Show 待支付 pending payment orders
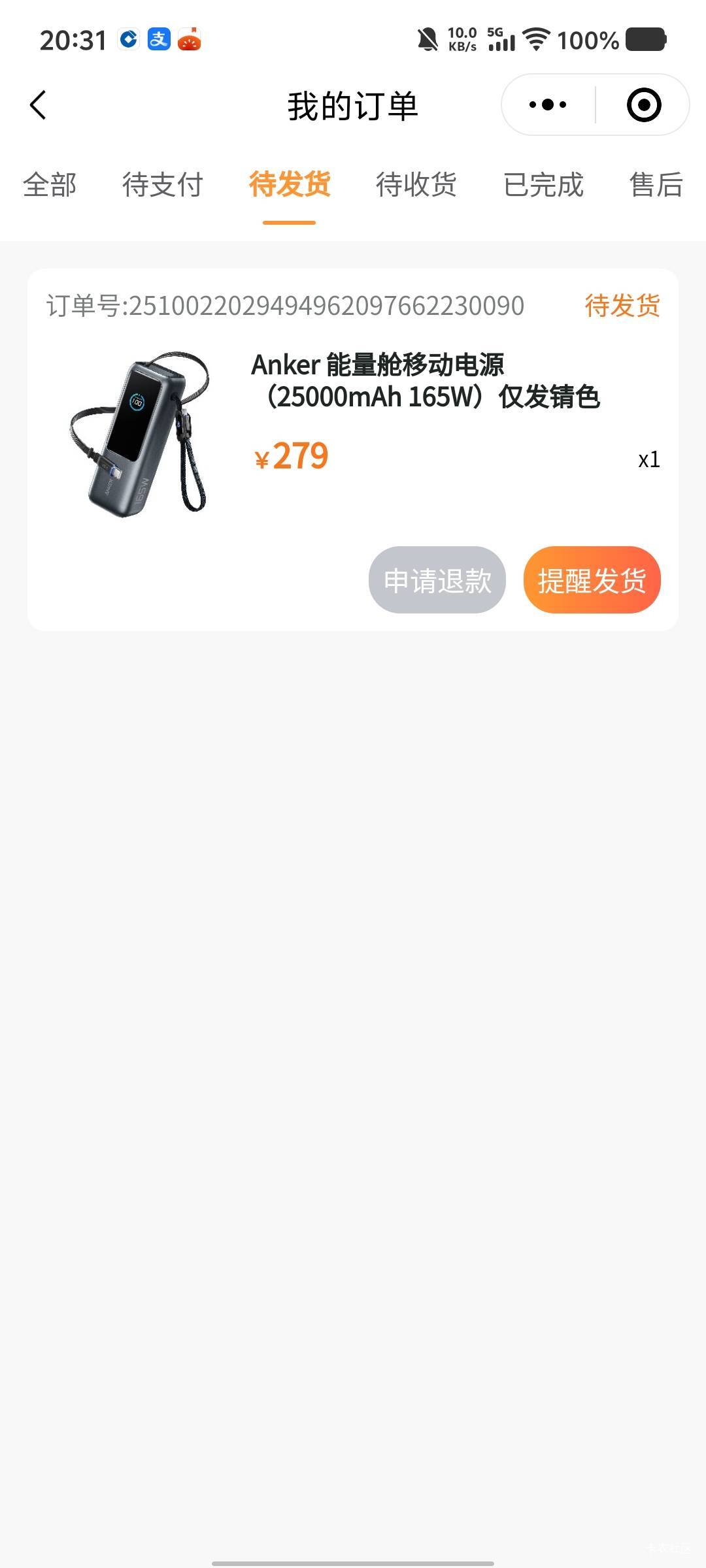This screenshot has height=1568, width=706. coord(163,185)
